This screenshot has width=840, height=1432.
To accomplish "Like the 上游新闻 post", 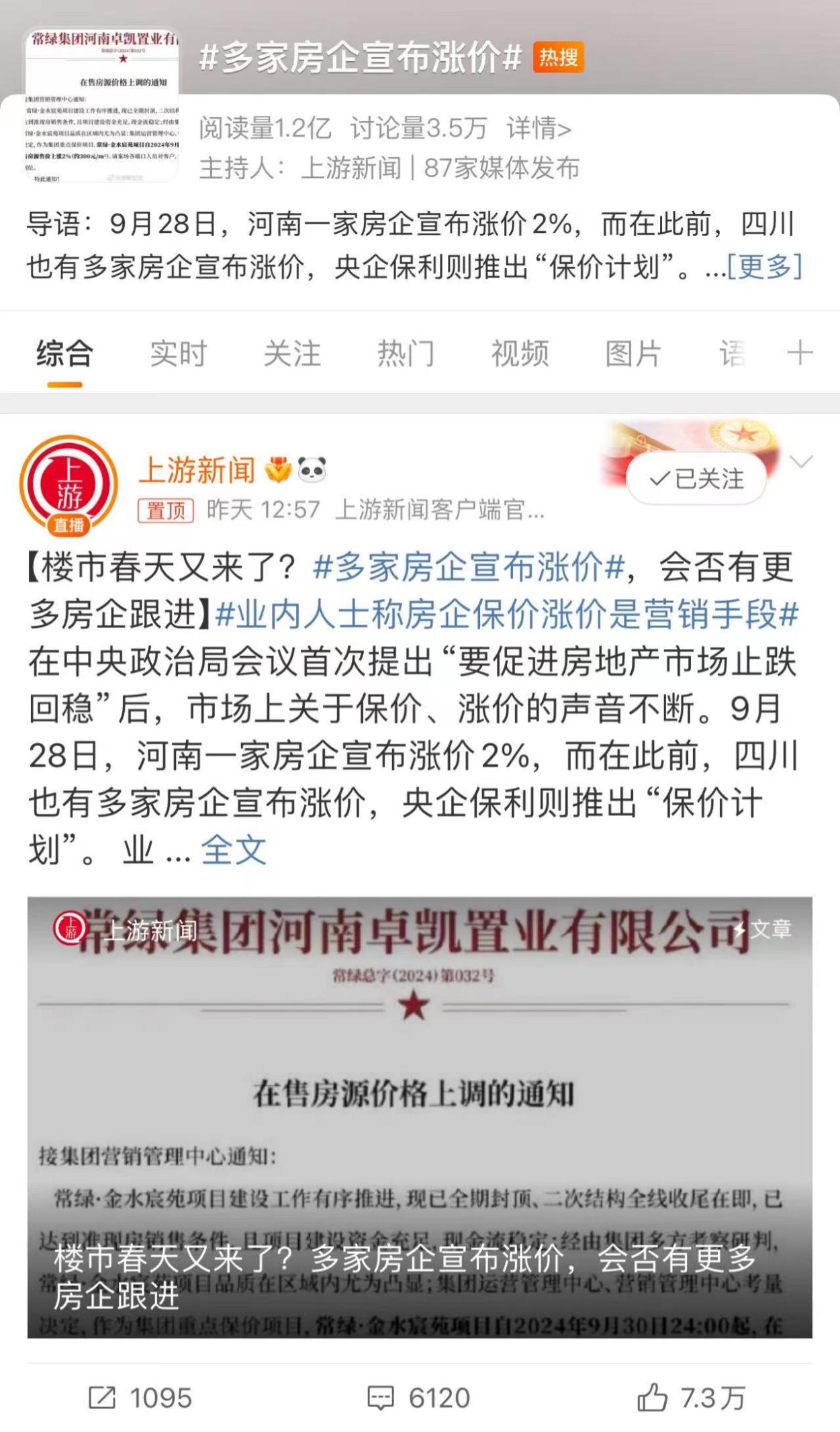I will [691, 1398].
